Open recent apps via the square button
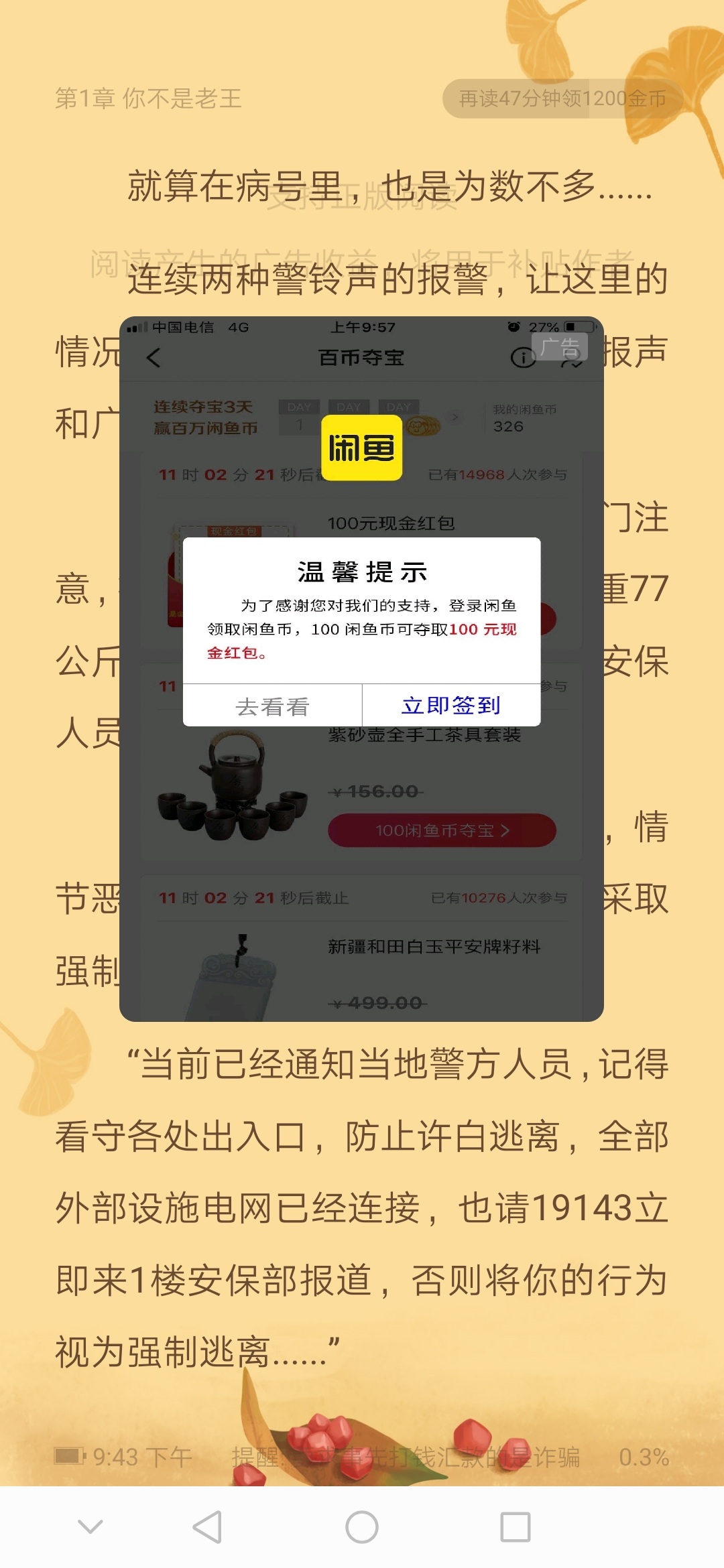724x1568 pixels. click(x=516, y=1527)
